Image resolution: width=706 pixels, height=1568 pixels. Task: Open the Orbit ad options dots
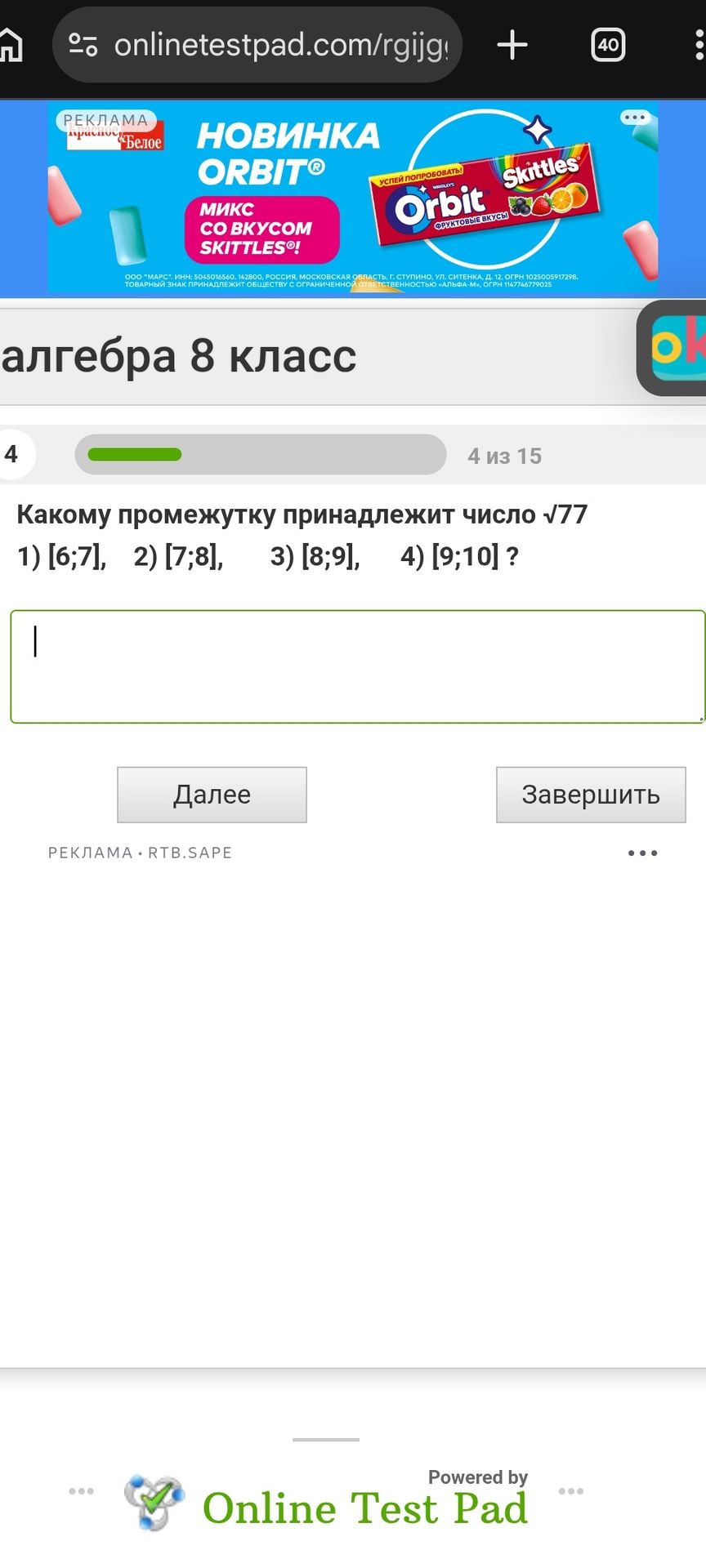[x=635, y=118]
